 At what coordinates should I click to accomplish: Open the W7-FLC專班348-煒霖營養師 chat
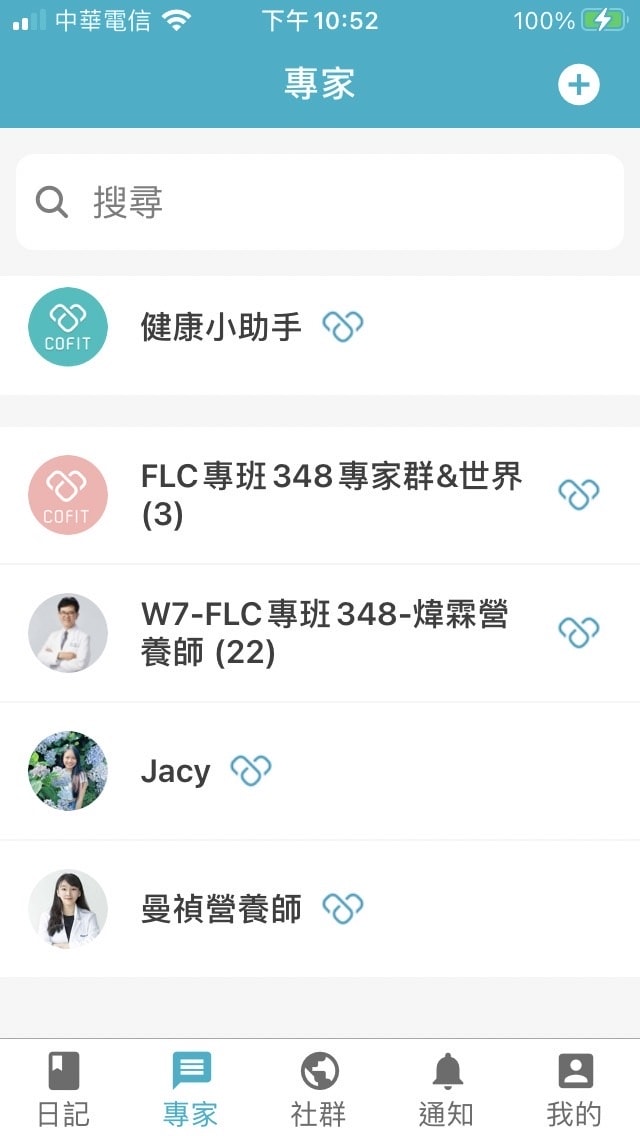320,632
